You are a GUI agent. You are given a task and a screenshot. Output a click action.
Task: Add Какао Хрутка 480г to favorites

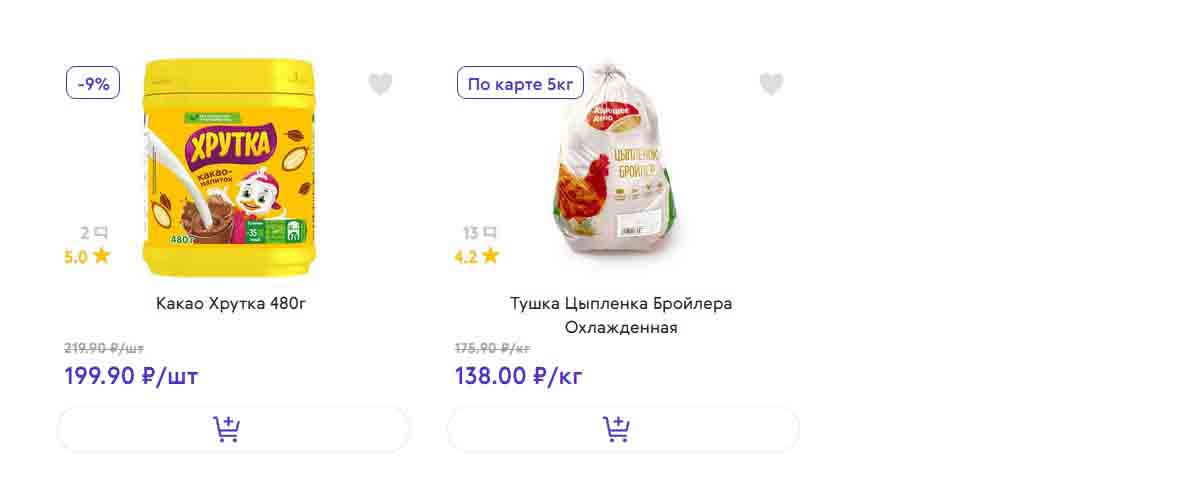[x=380, y=85]
